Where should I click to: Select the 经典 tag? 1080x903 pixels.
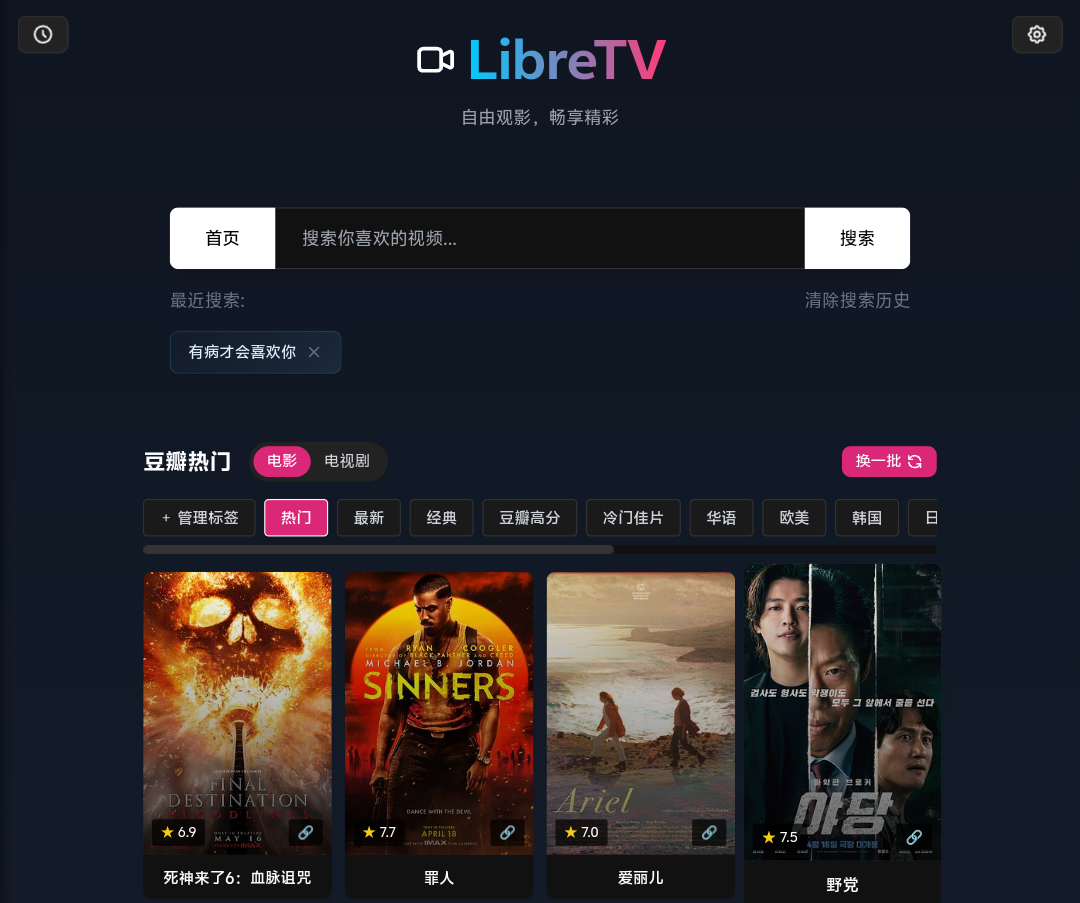tap(441, 518)
